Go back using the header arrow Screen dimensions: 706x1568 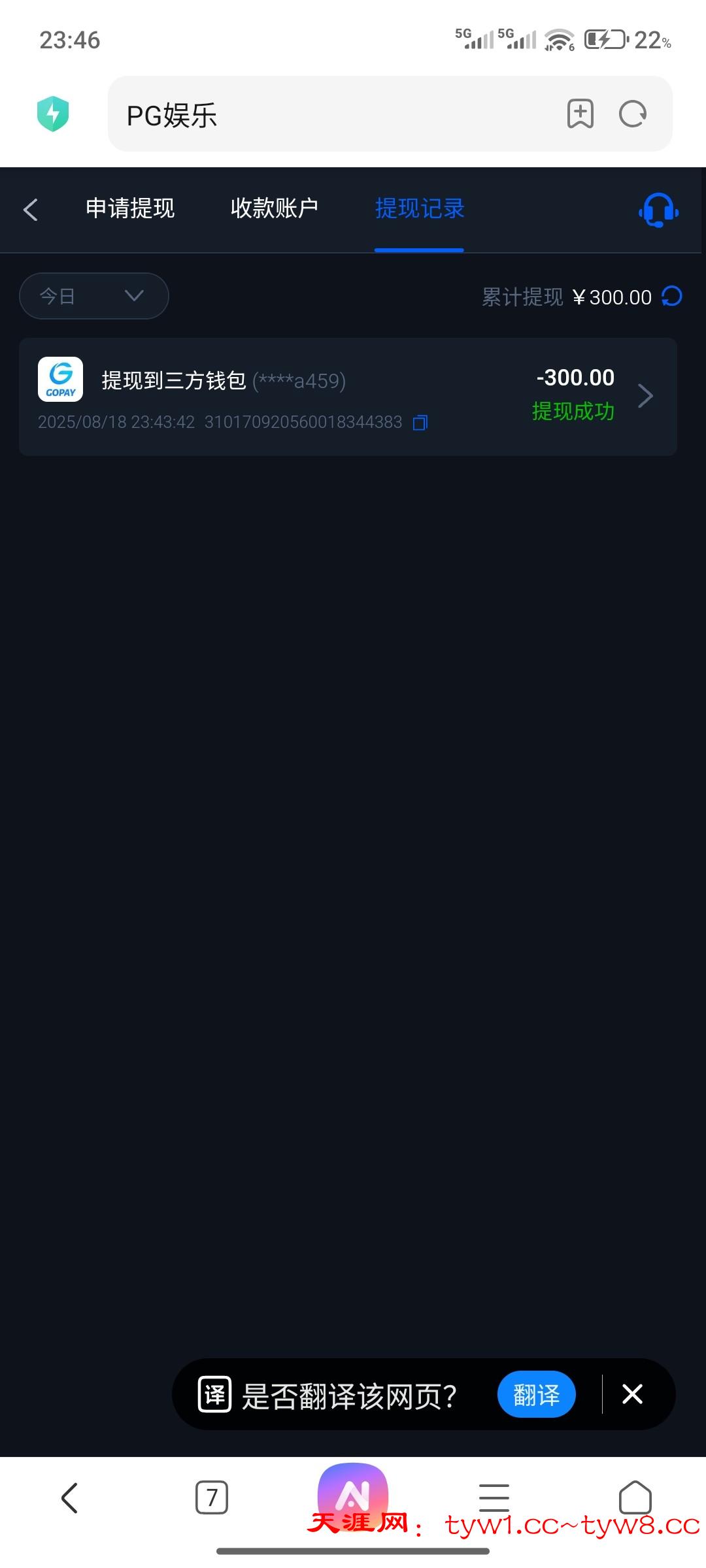(x=30, y=210)
